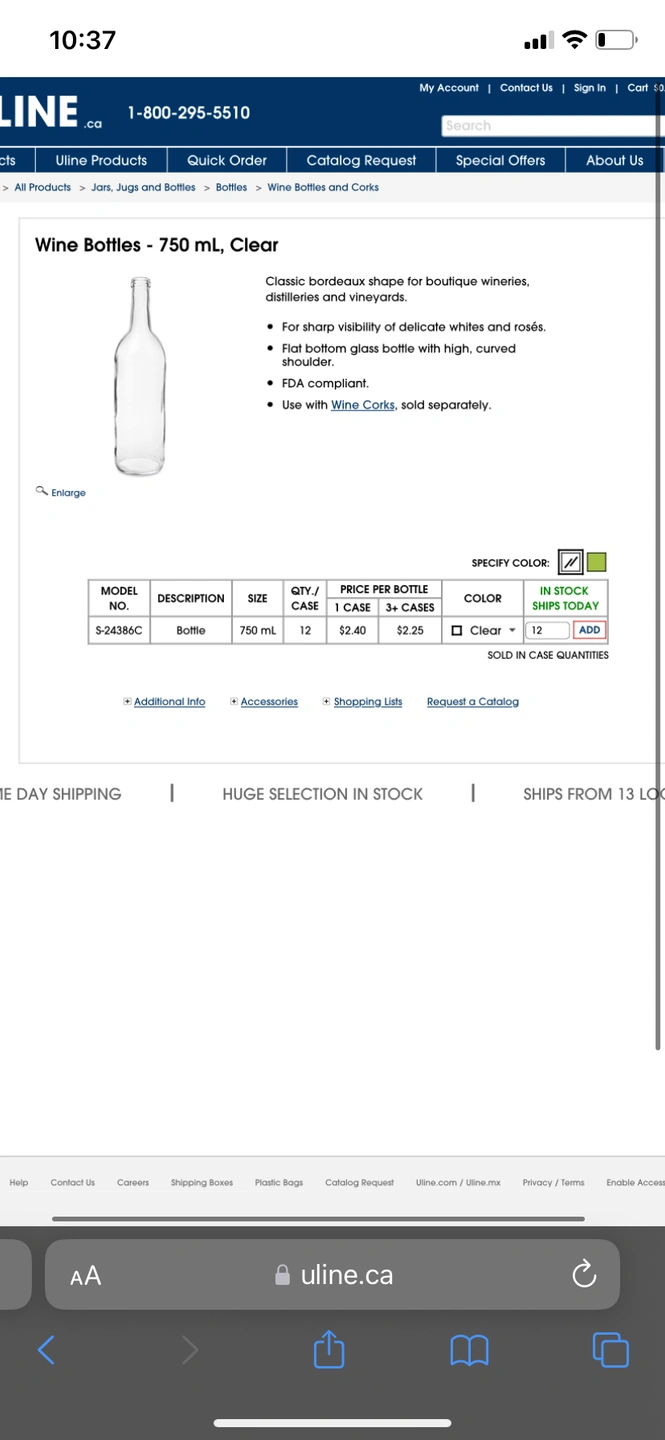This screenshot has height=1440, width=665.
Task: Enlarge the wine bottle image
Action: tap(62, 492)
